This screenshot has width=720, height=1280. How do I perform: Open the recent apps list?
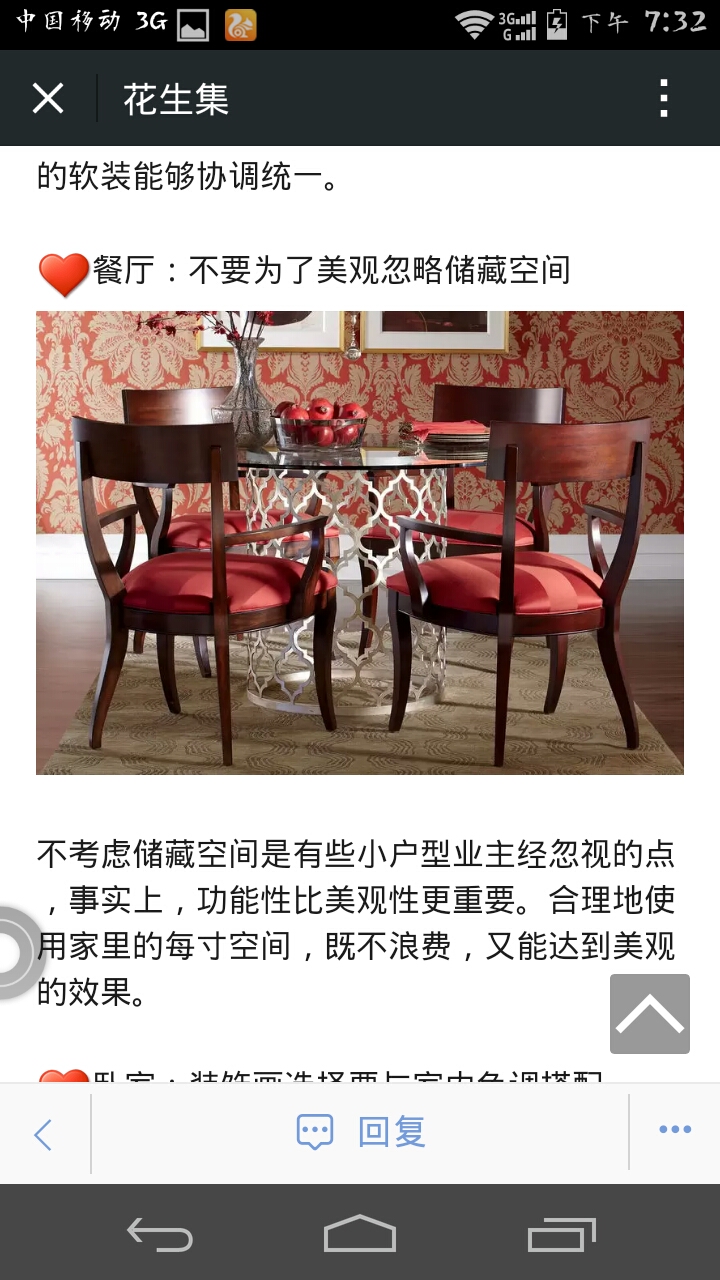click(x=561, y=1235)
